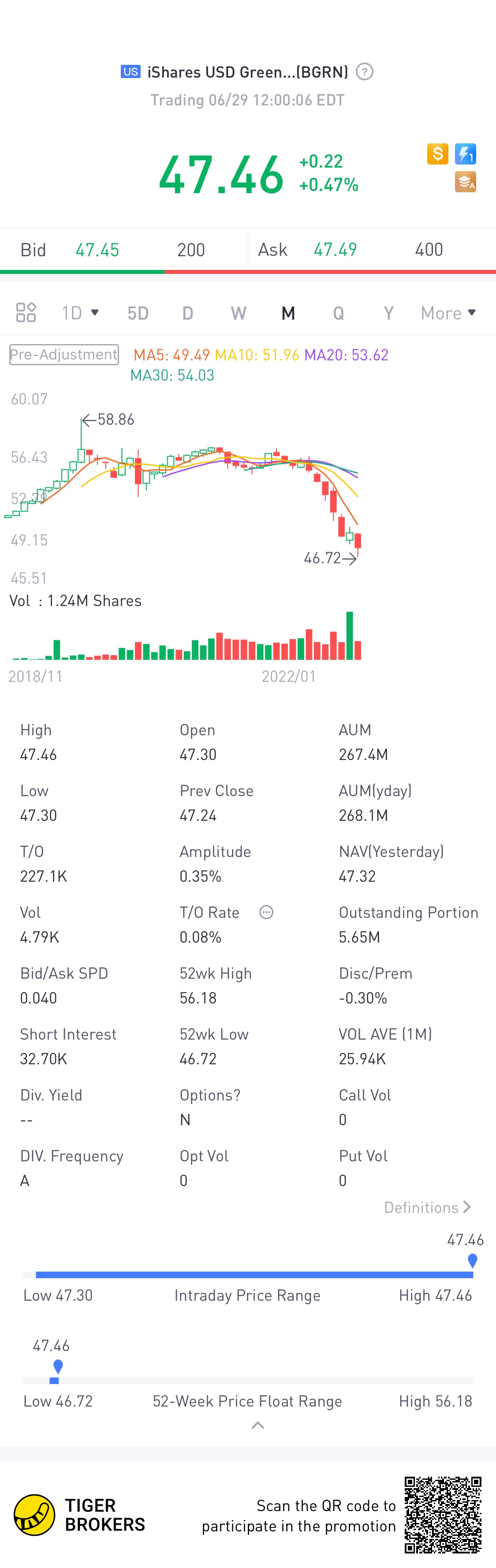This screenshot has width=496, height=1568.
Task: Switch to the Q quarterly chart
Action: tap(338, 313)
